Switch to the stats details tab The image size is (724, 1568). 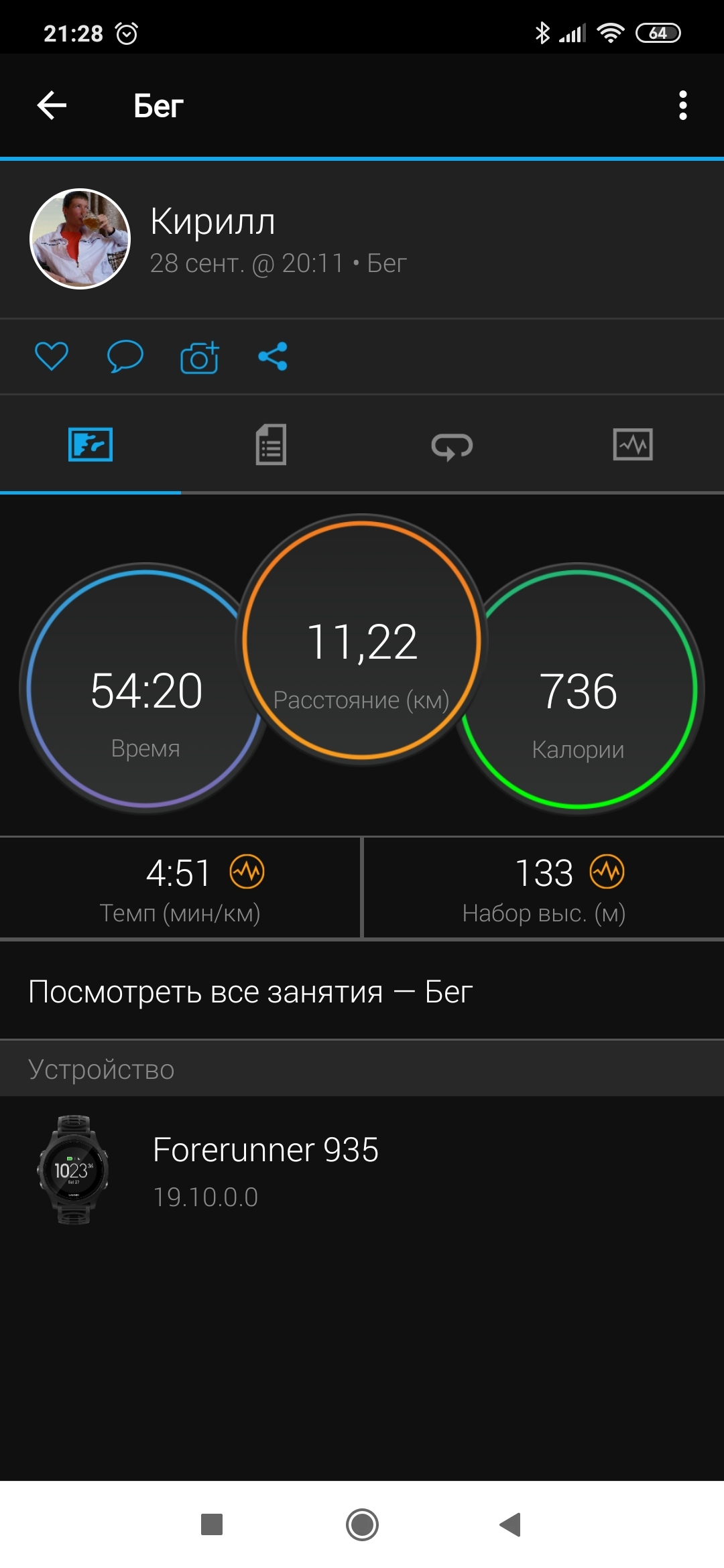271,445
